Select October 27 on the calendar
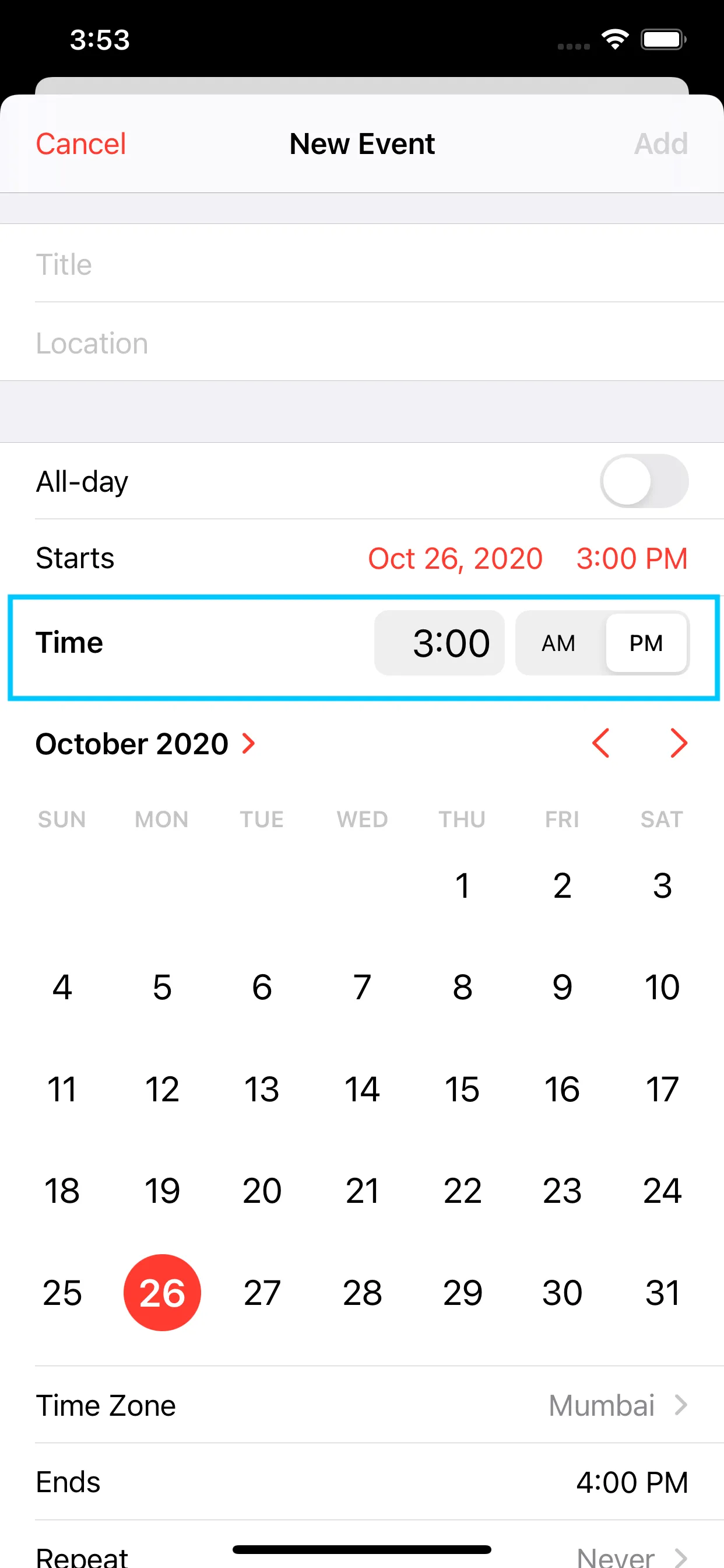 click(262, 1292)
